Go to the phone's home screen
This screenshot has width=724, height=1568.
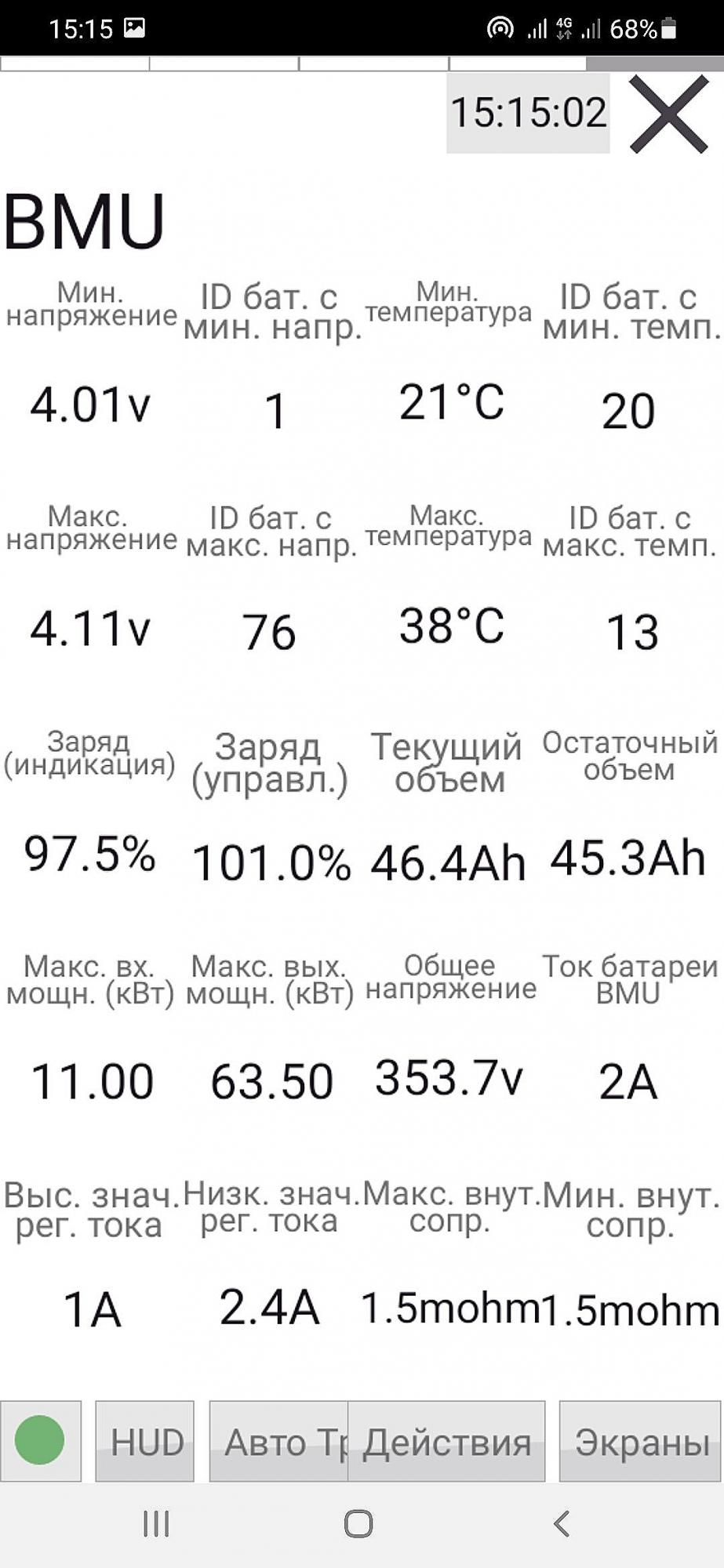[358, 1523]
